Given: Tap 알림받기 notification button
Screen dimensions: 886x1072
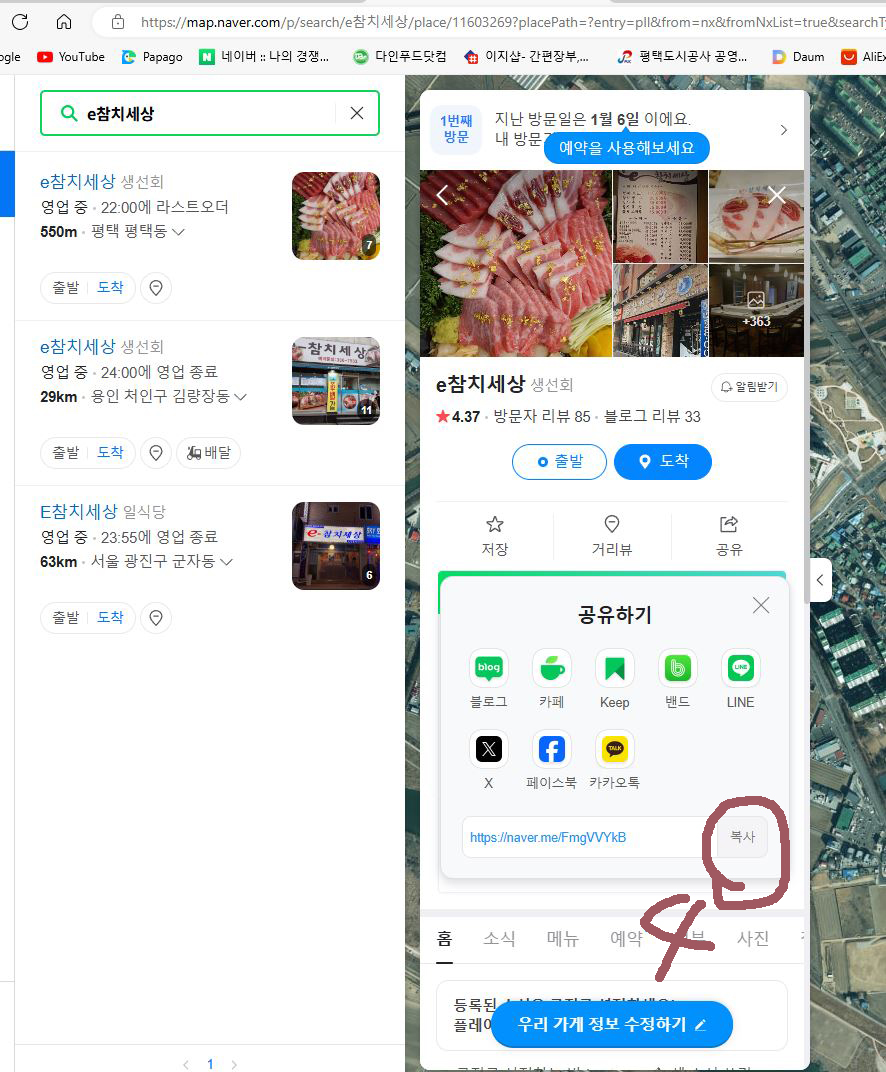Looking at the screenshot, I should (x=750, y=387).
